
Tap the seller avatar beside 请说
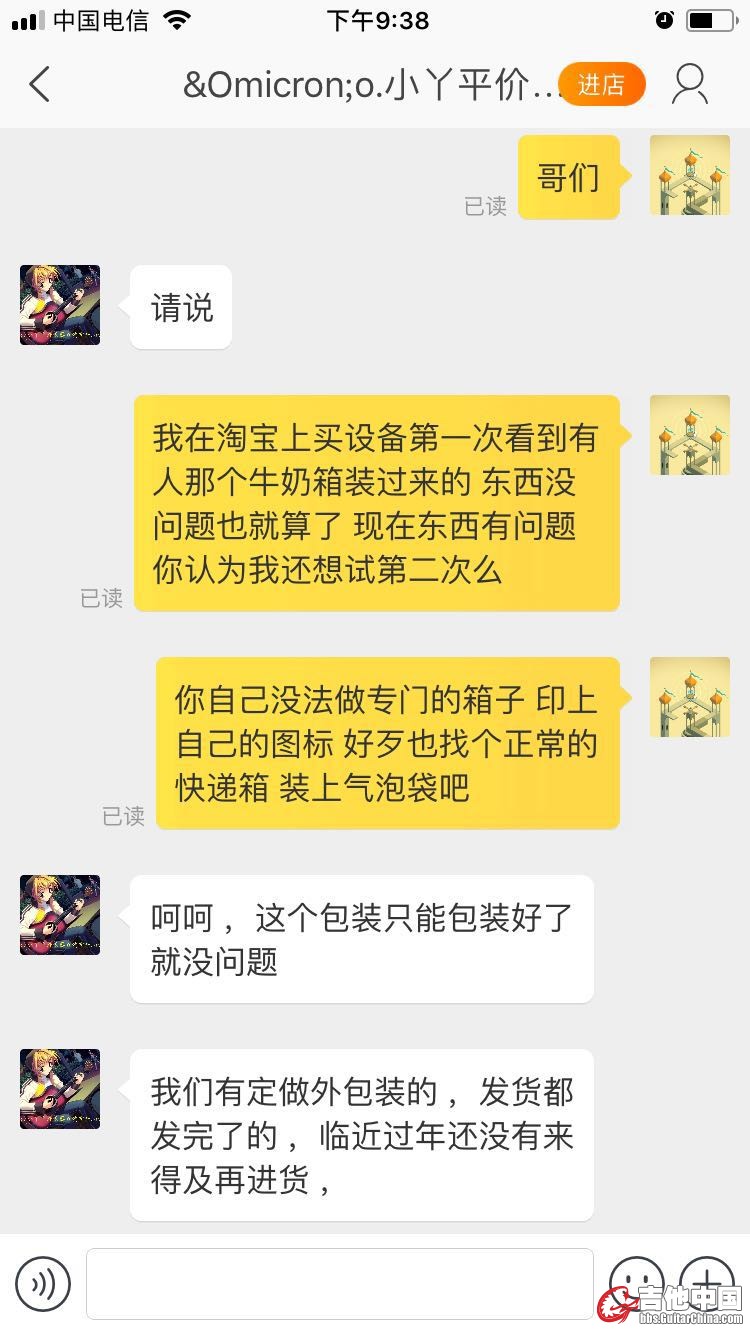(60, 305)
